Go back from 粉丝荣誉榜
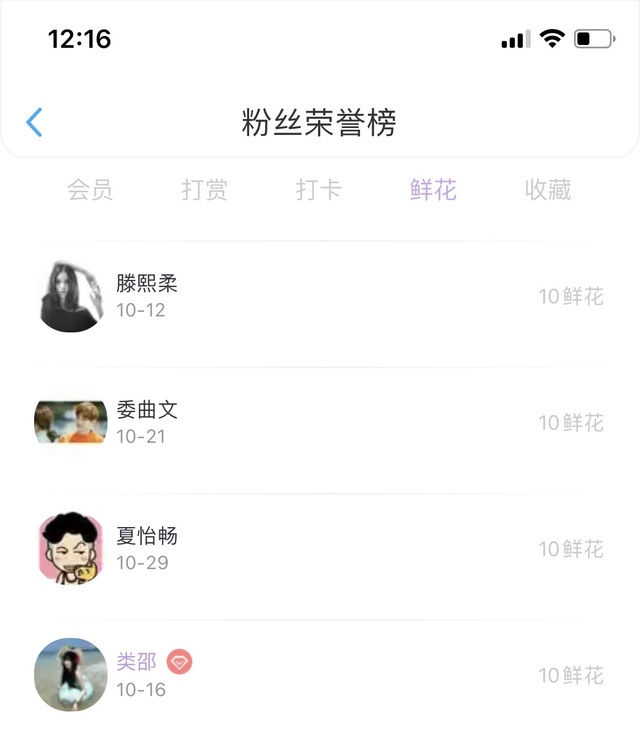This screenshot has height=753, width=640. (x=35, y=123)
